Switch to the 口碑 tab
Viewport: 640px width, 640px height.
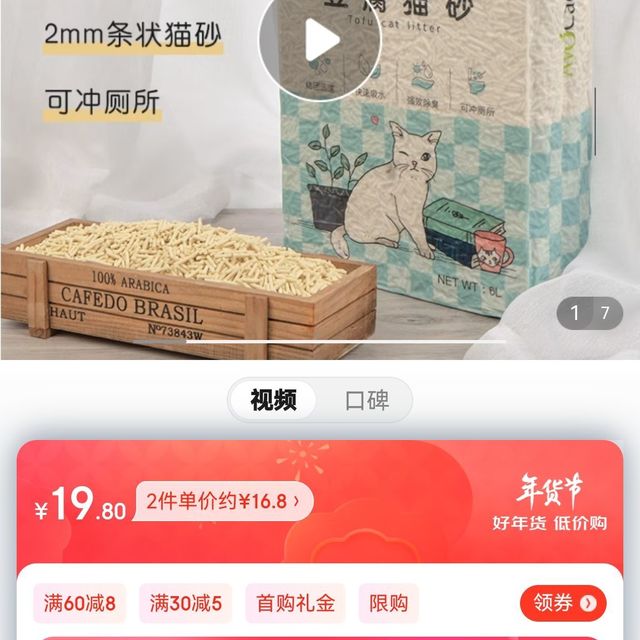[366, 401]
